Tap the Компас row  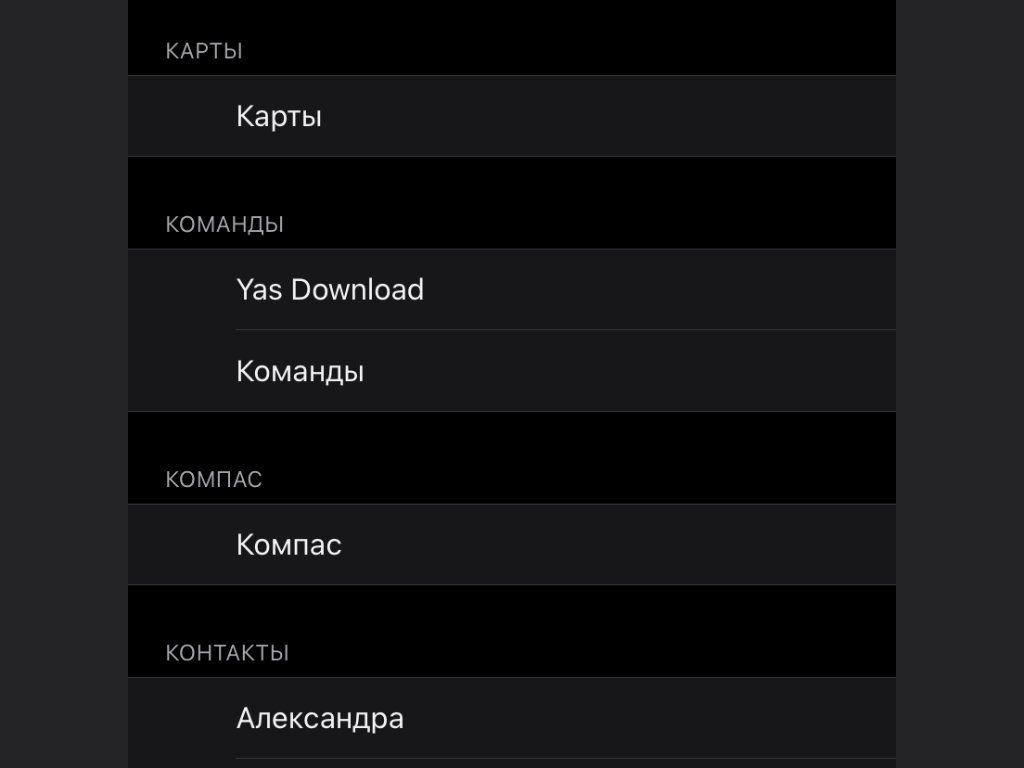[511, 545]
